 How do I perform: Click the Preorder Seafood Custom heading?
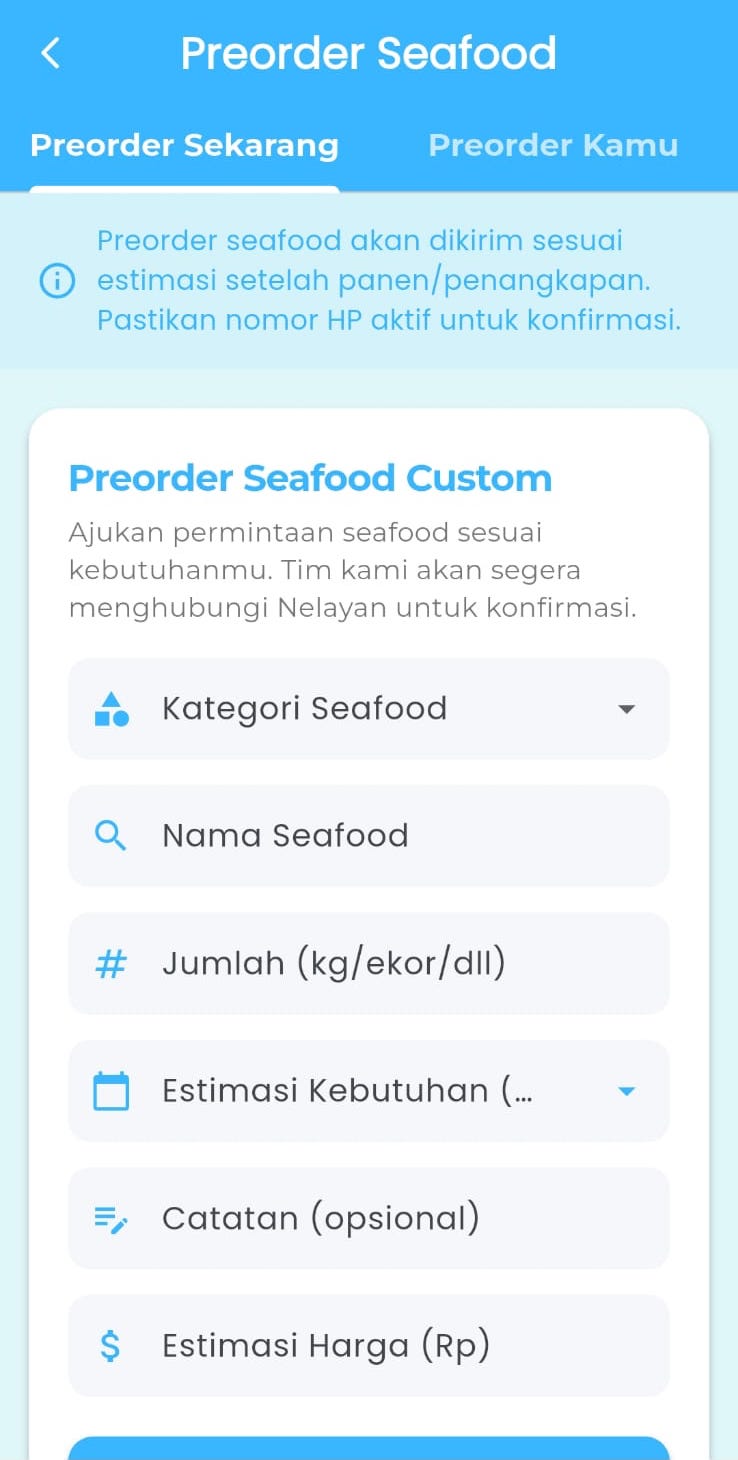[x=310, y=478]
